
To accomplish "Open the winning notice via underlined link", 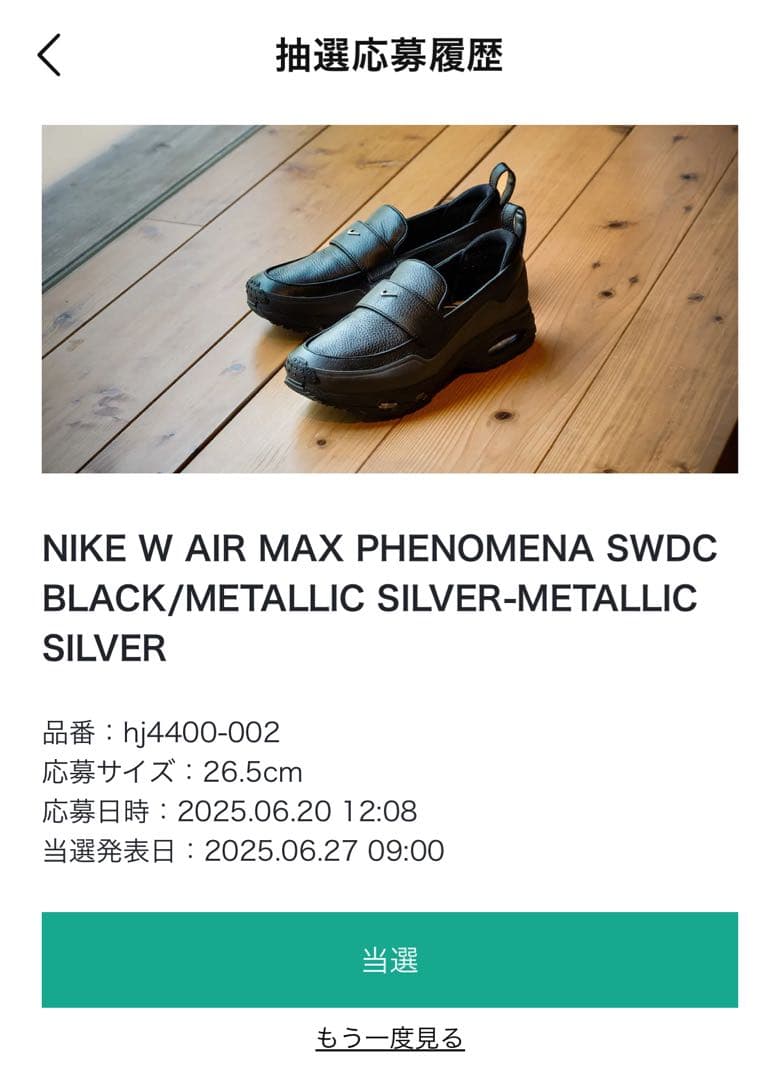I will 390,1040.
